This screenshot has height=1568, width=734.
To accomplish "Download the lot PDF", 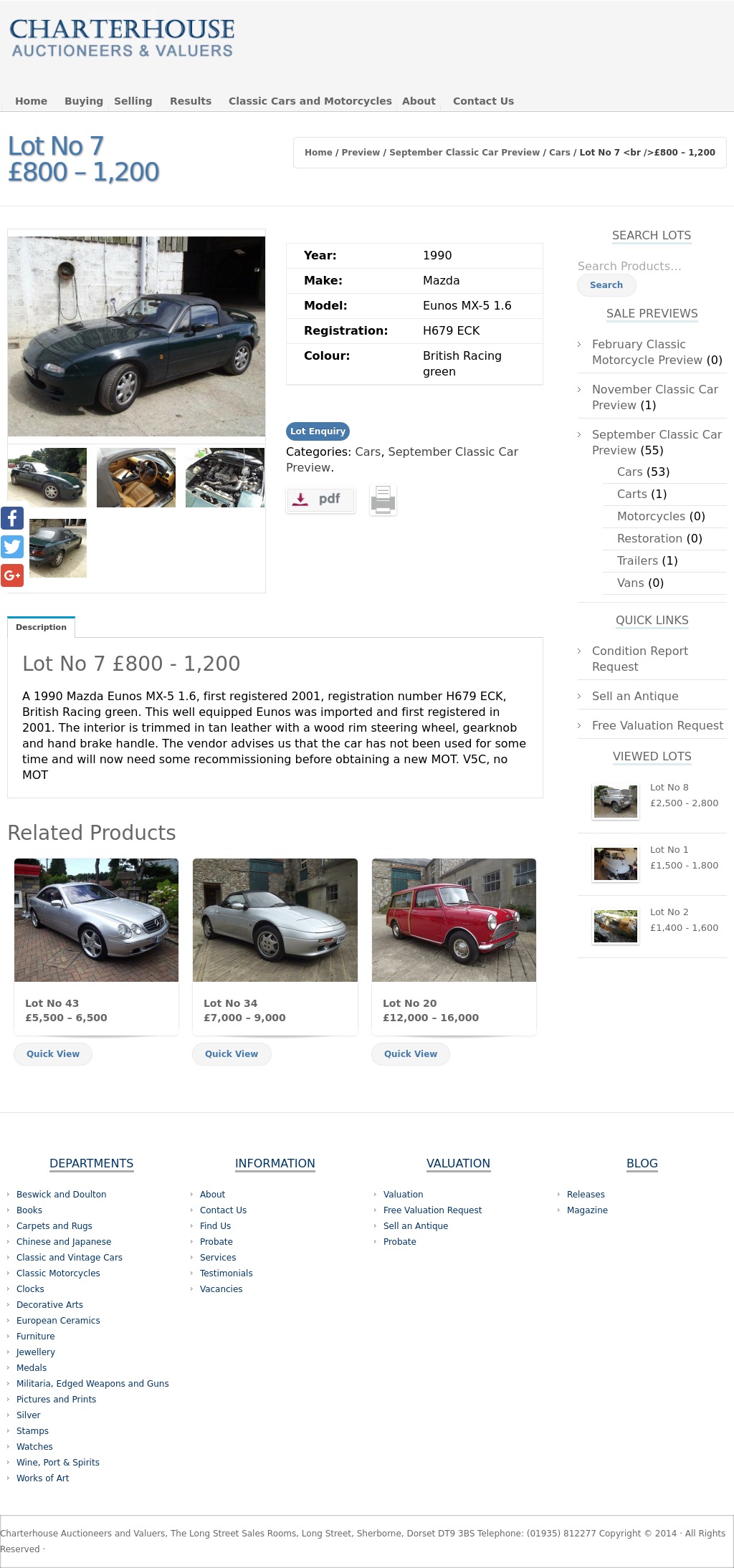I will click(320, 499).
